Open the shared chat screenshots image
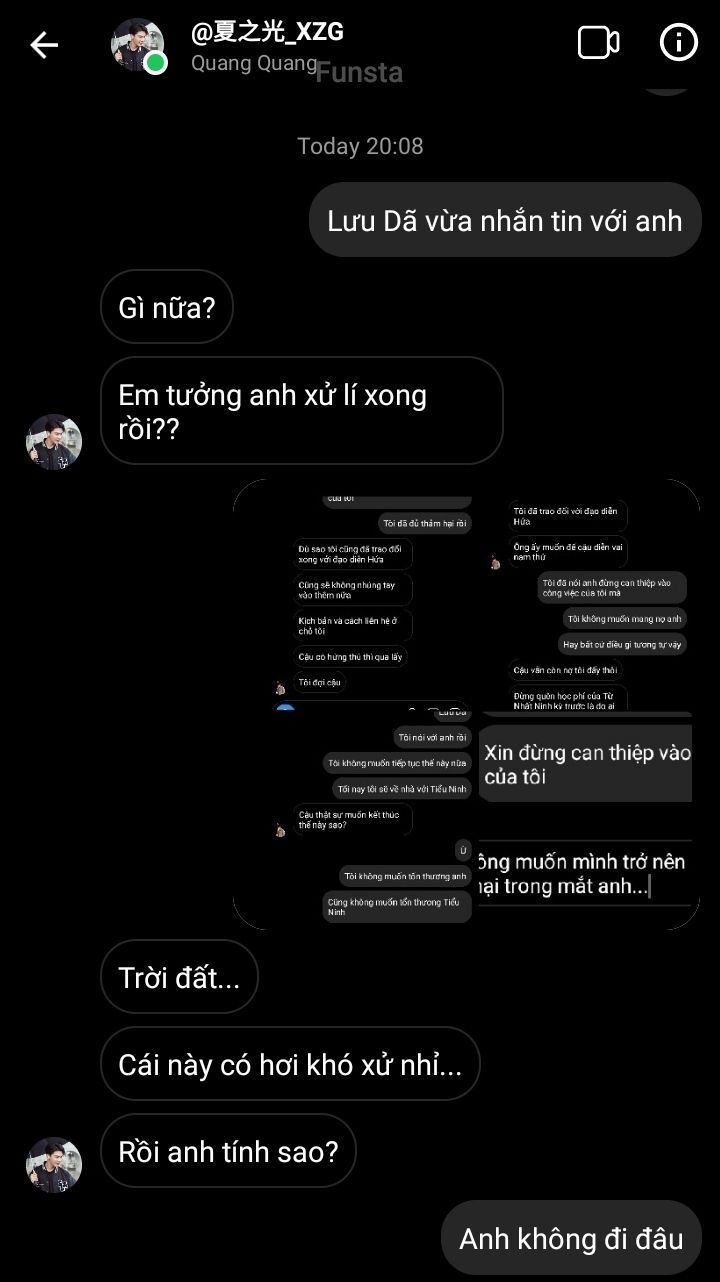The width and height of the screenshot is (720, 1282). point(466,704)
